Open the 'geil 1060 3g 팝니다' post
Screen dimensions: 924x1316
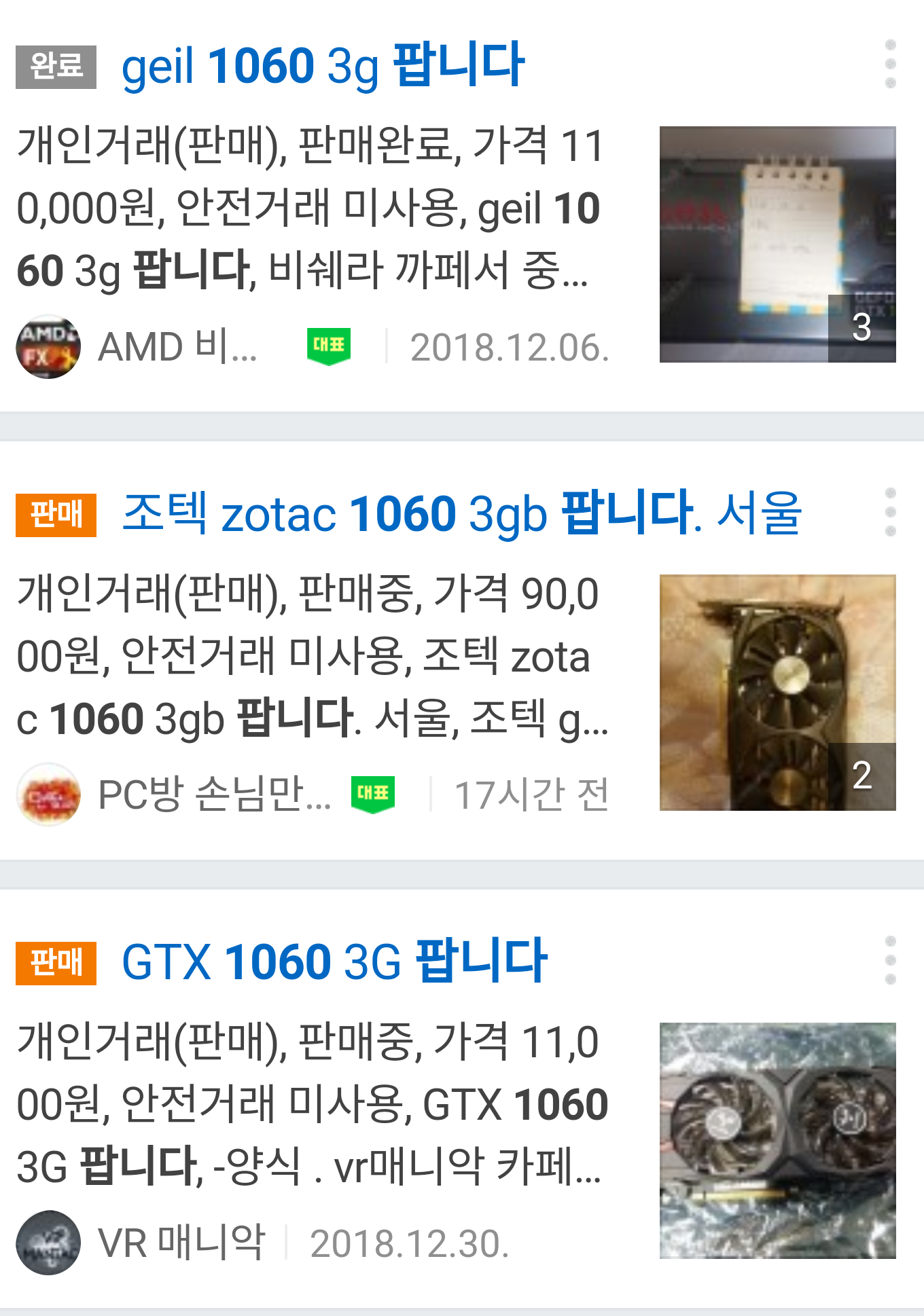click(x=322, y=66)
